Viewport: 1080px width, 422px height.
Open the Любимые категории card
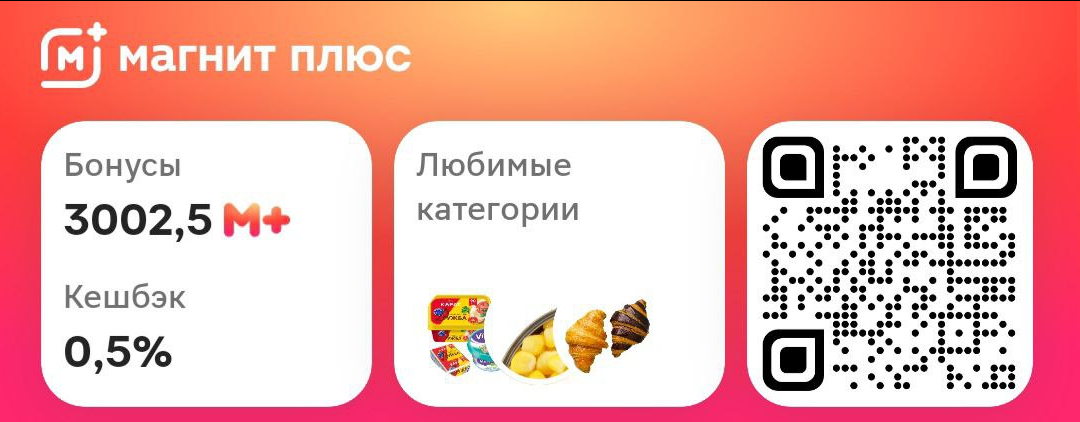[559, 264]
